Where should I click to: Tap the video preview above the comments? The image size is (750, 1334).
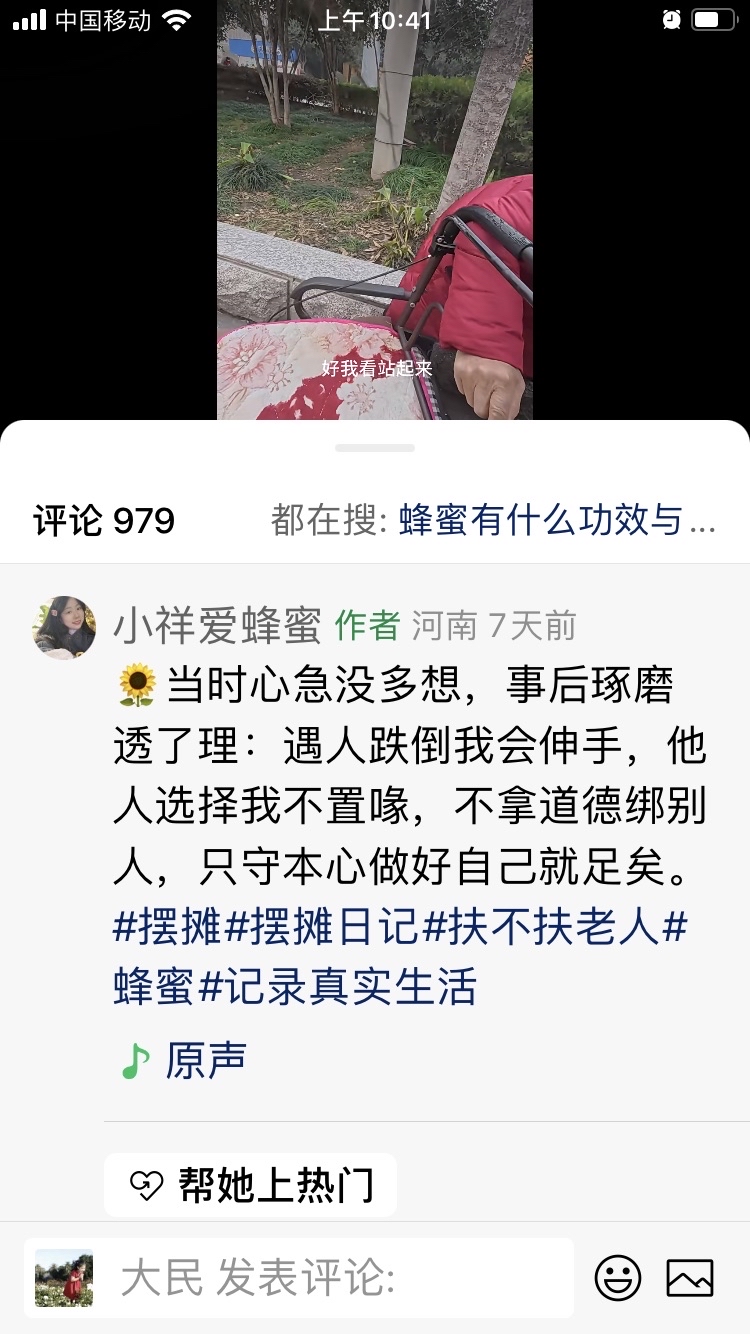tap(375, 210)
